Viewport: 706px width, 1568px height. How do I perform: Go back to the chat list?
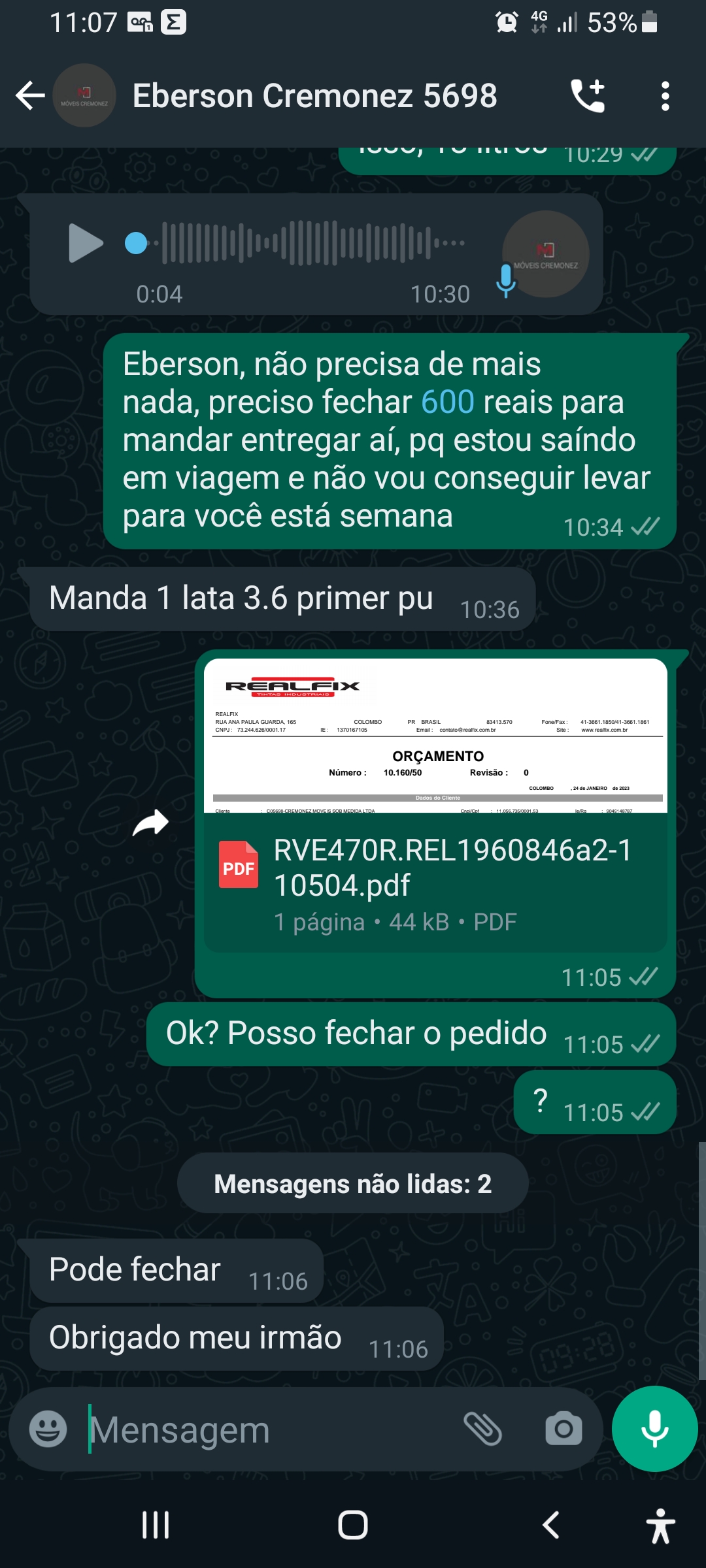[x=30, y=96]
